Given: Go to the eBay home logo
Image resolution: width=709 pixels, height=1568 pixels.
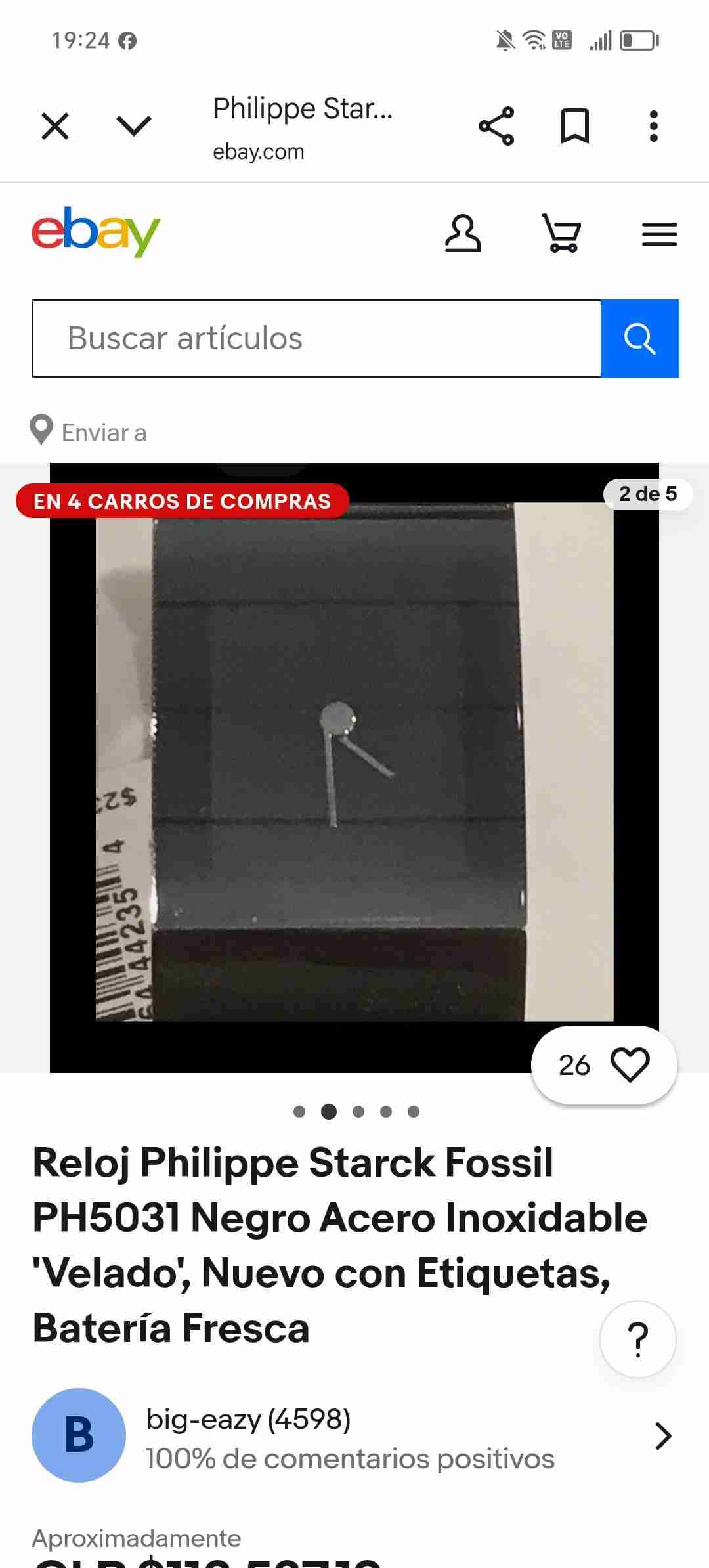Looking at the screenshot, I should (96, 232).
